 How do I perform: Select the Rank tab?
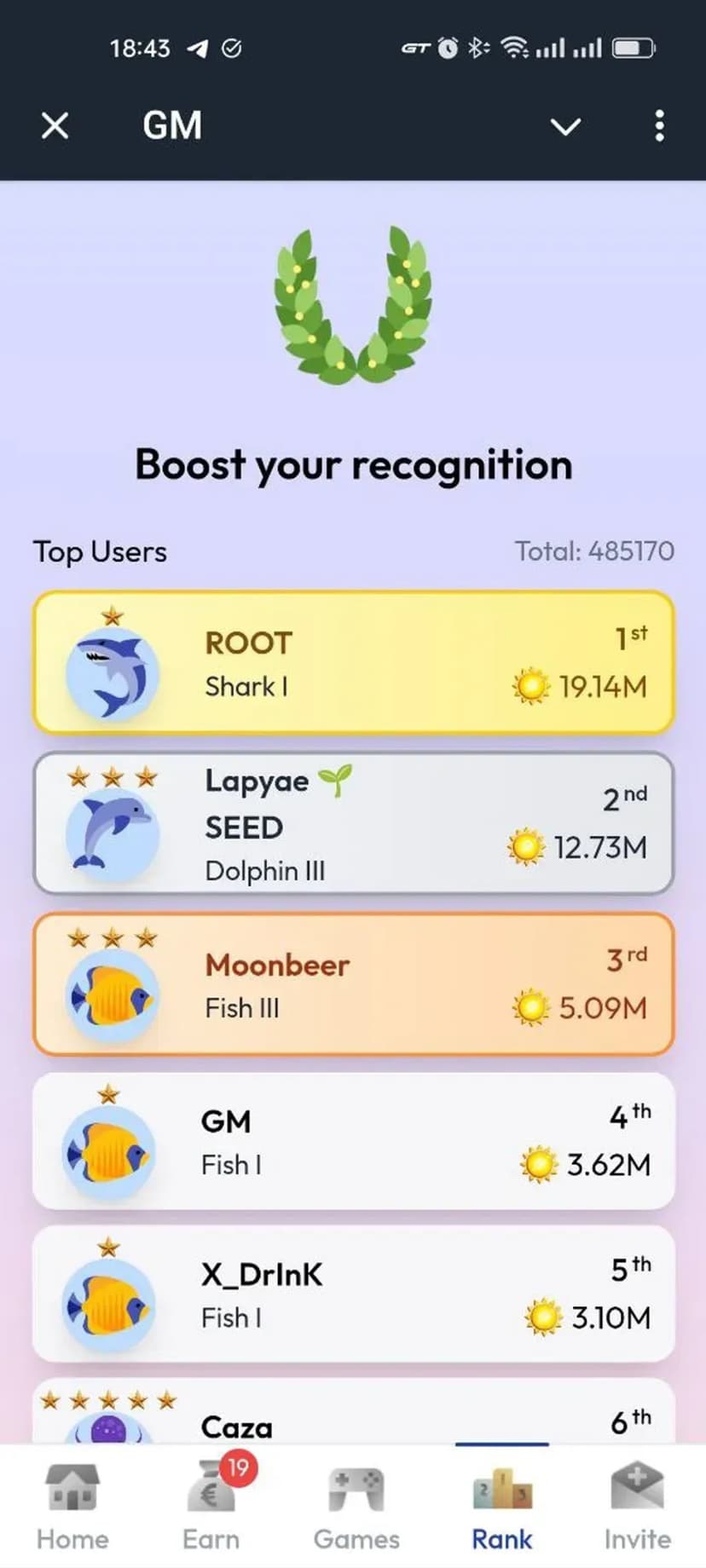(x=502, y=1507)
